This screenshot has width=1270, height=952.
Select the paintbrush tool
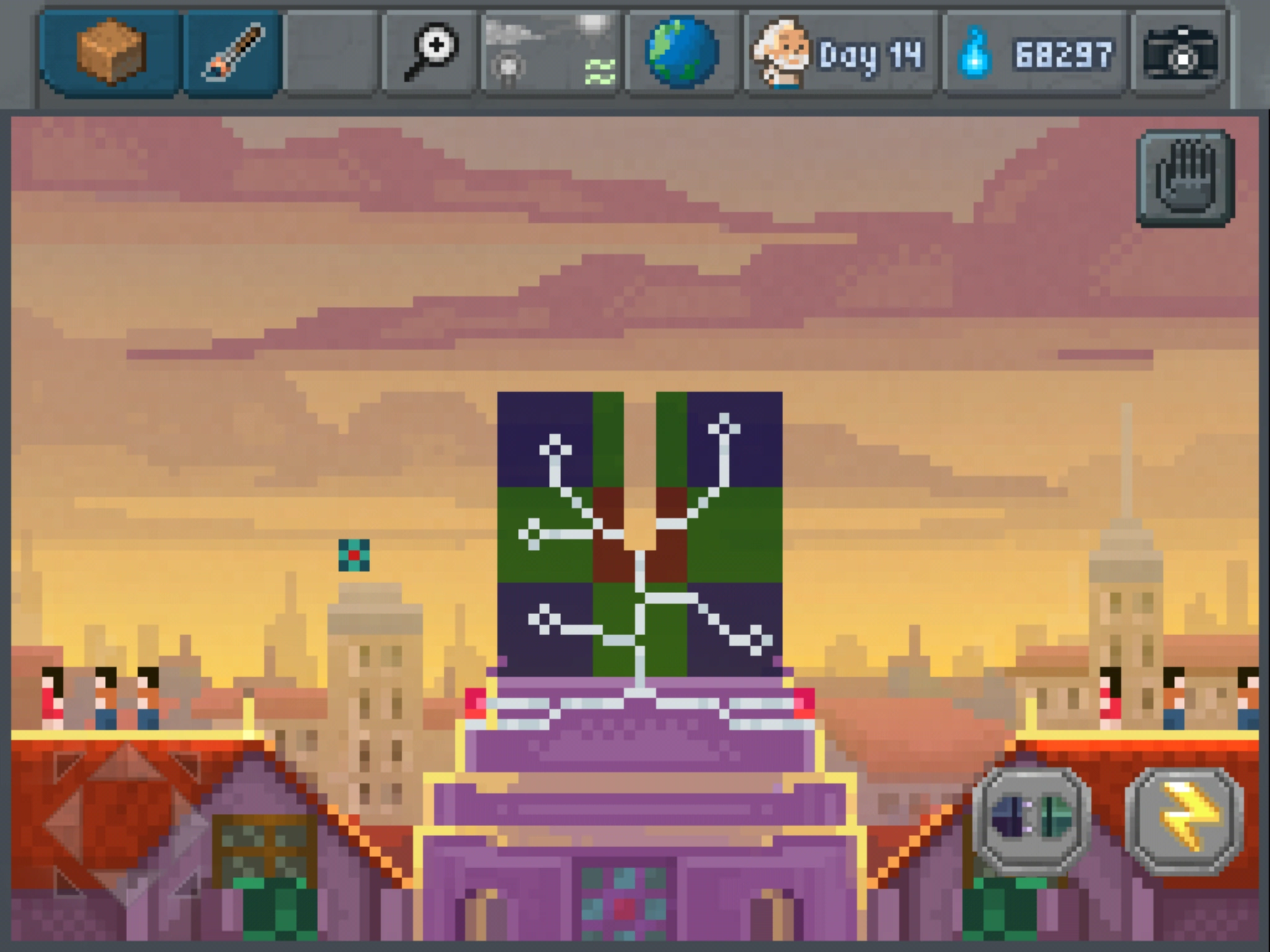[x=233, y=53]
